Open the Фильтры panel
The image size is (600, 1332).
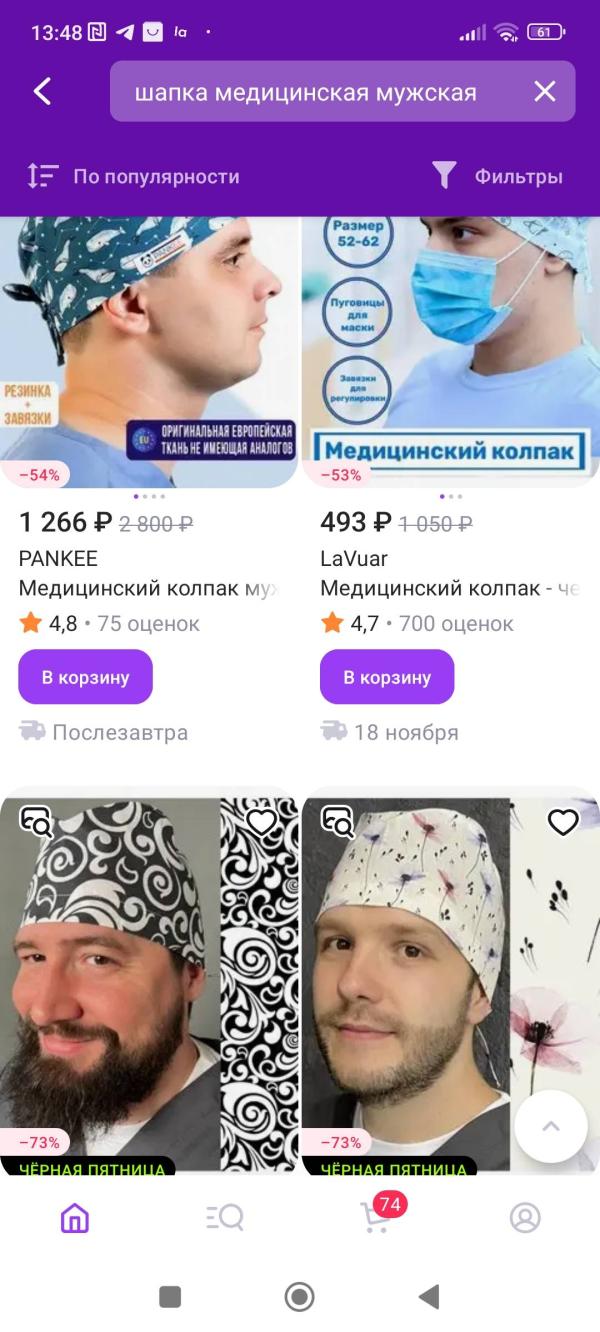(x=498, y=177)
